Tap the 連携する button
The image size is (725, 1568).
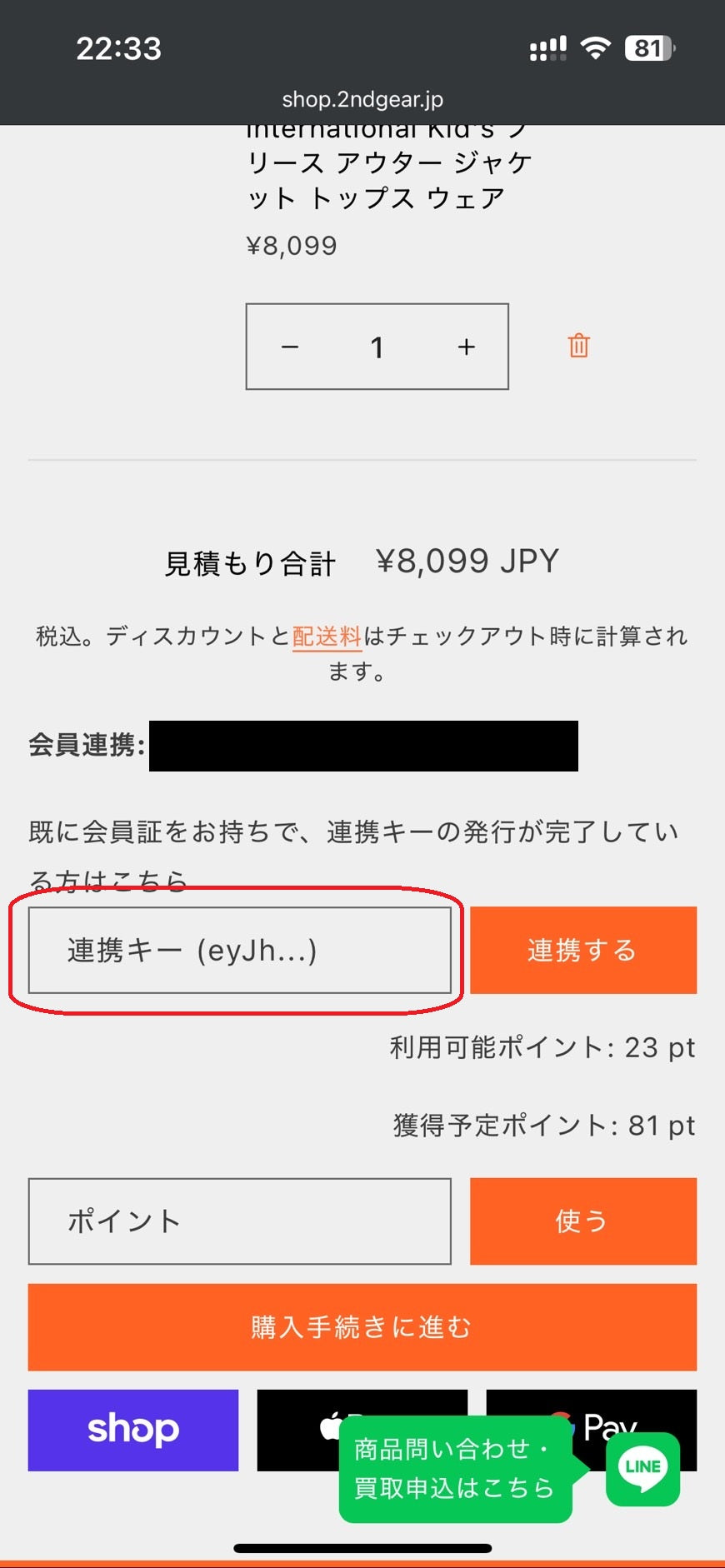[582, 951]
